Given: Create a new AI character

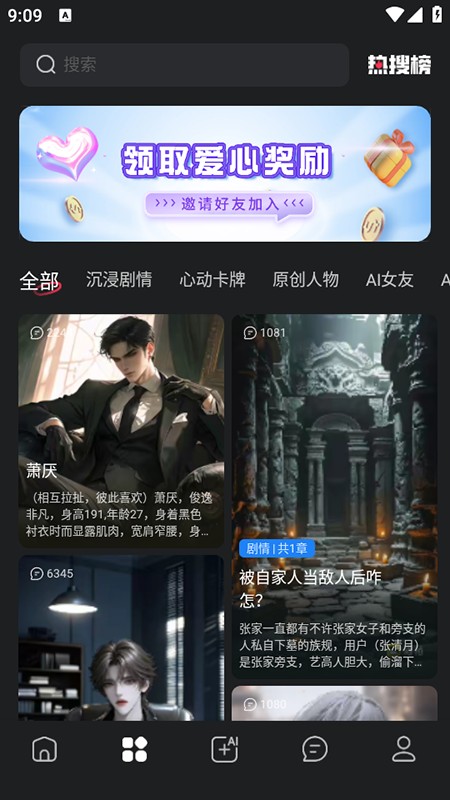Looking at the screenshot, I should [225, 749].
